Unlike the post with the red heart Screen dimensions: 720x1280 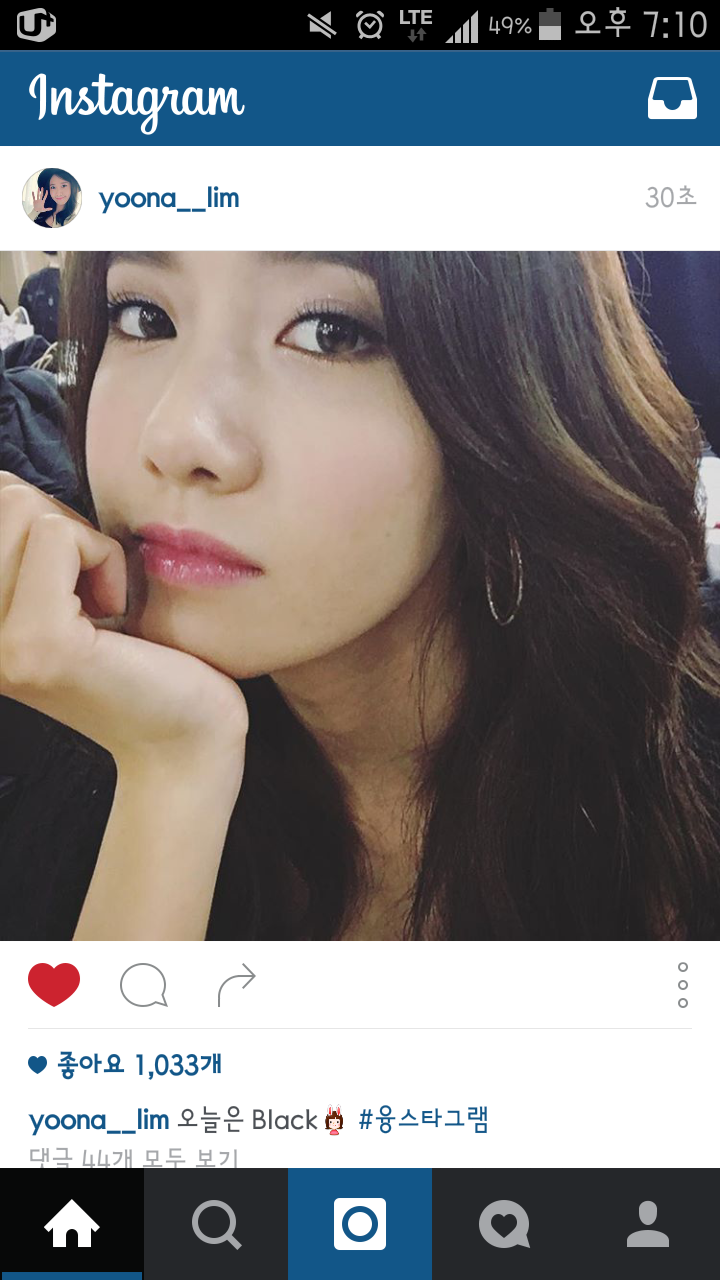pyautogui.click(x=54, y=985)
